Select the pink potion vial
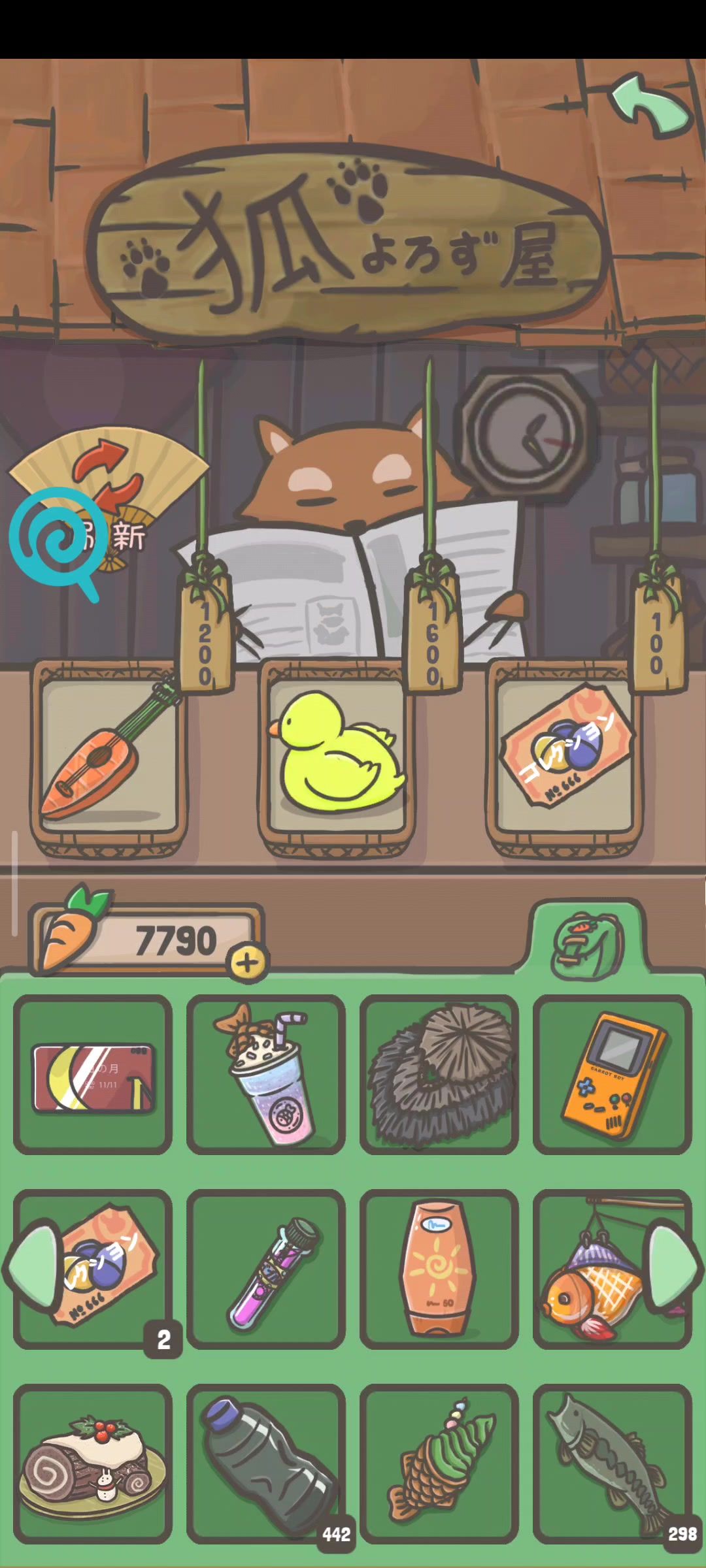Viewport: 706px width, 1568px height. point(266,1269)
